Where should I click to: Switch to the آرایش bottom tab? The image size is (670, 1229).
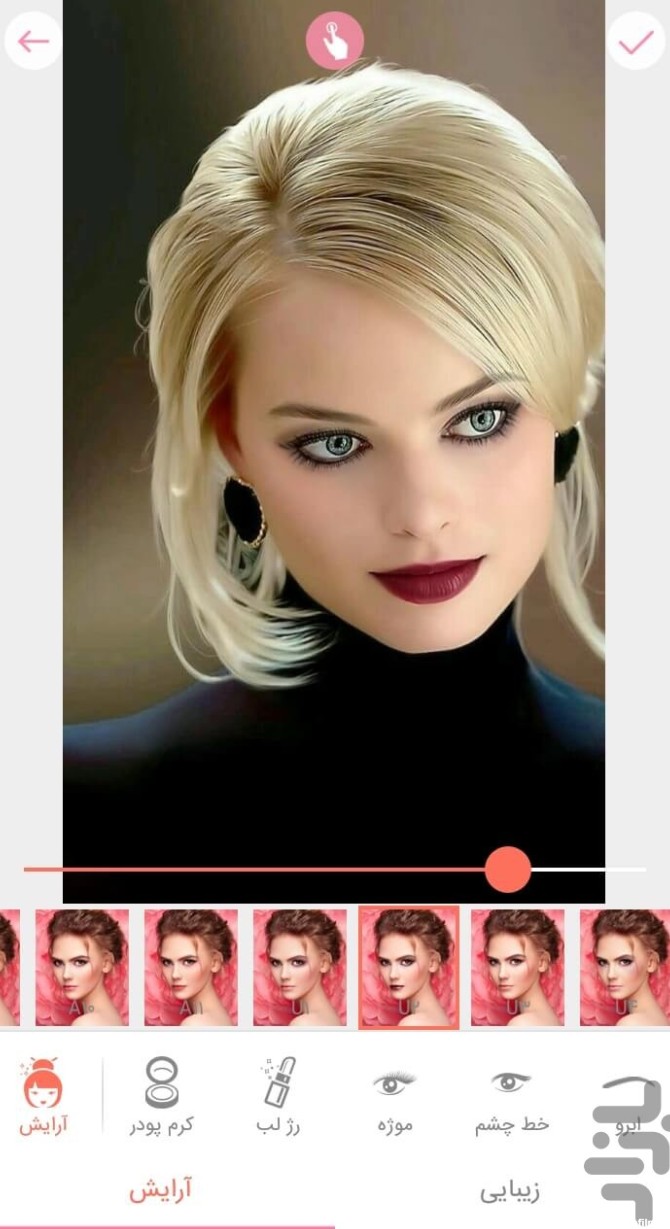[160, 1190]
